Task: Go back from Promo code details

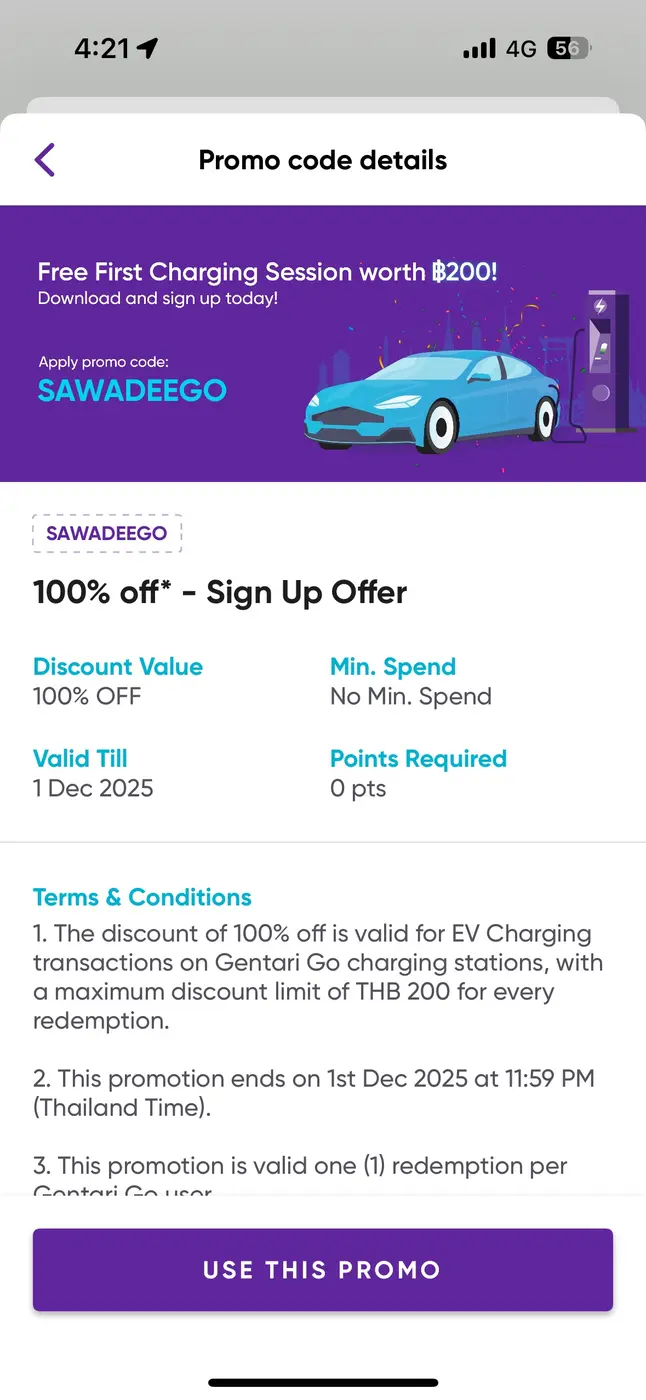Action: [45, 160]
